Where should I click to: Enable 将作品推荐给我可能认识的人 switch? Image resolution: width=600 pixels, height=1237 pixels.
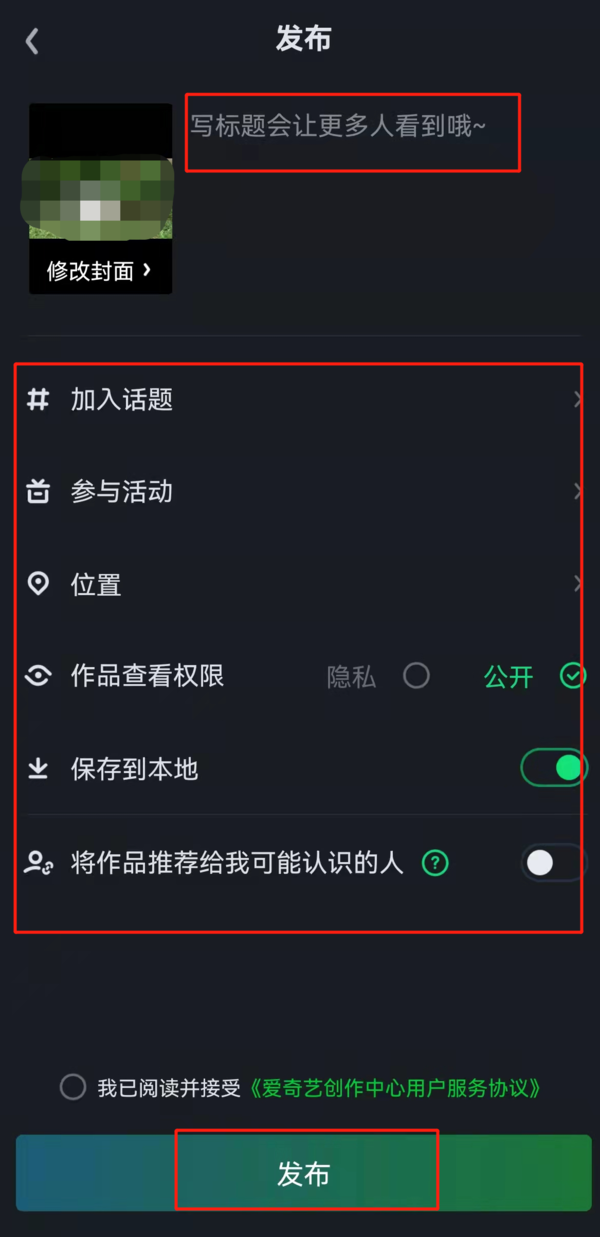click(x=553, y=863)
